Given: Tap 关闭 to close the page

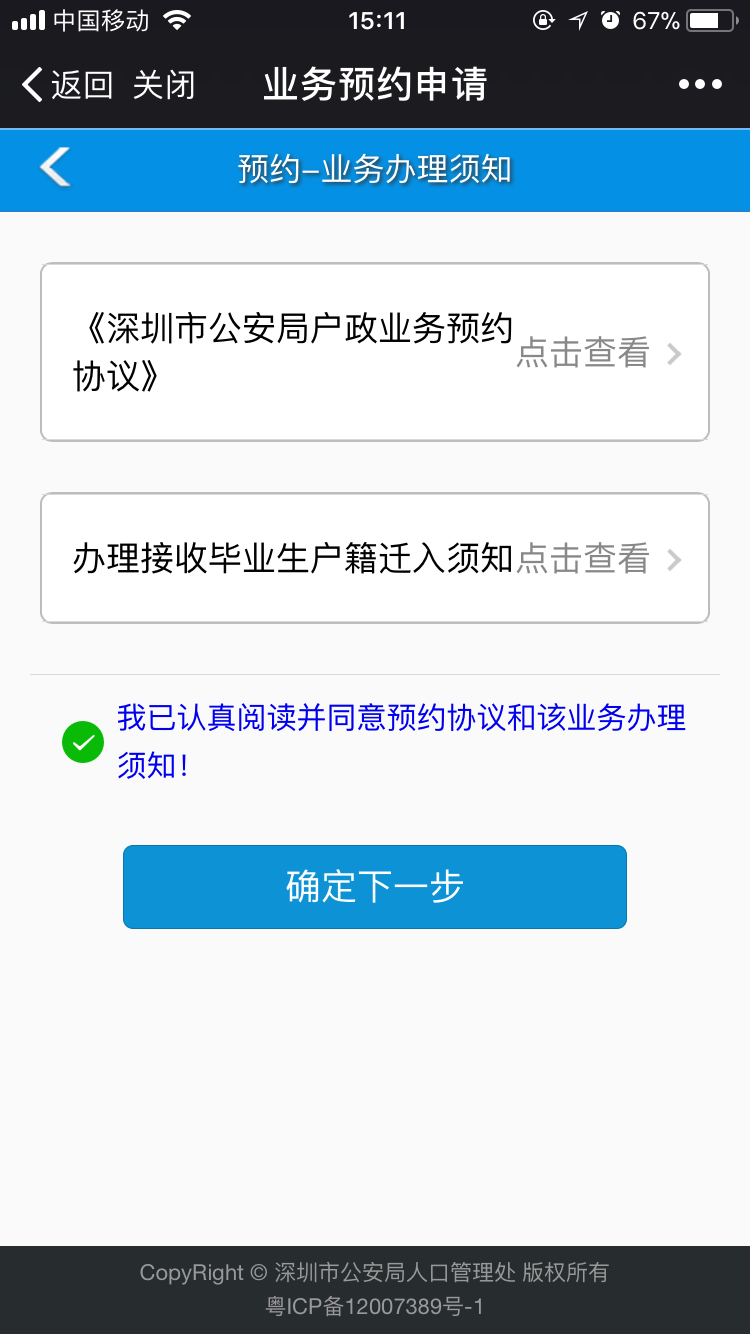Looking at the screenshot, I should [x=164, y=85].
